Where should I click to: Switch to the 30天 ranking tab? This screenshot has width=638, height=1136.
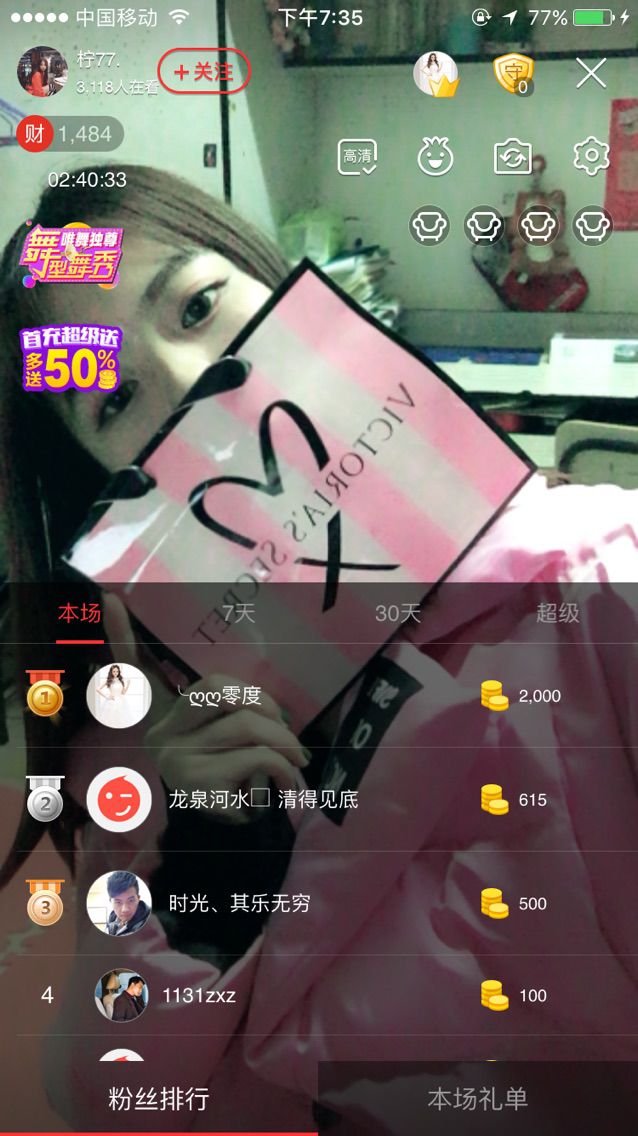398,613
